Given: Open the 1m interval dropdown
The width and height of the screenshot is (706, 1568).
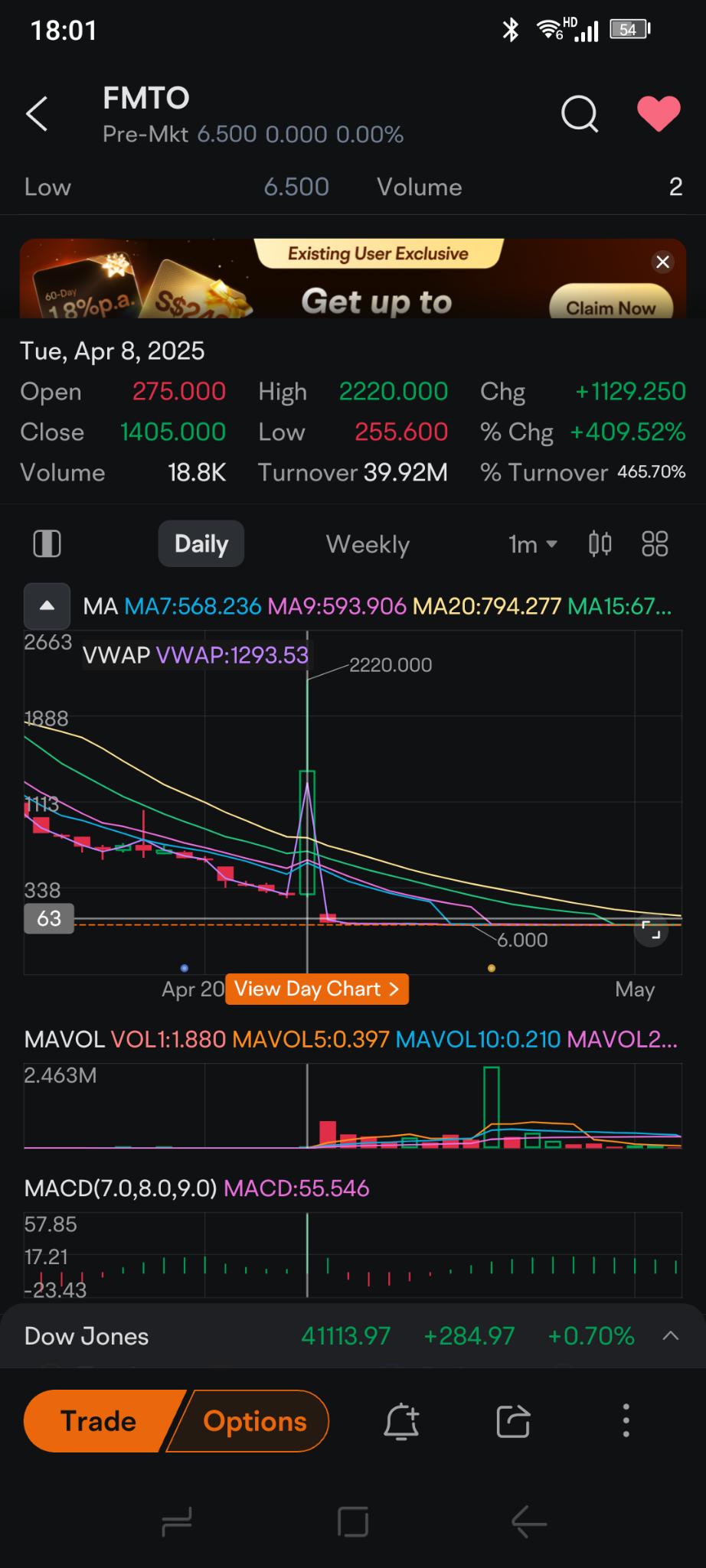Looking at the screenshot, I should point(533,544).
